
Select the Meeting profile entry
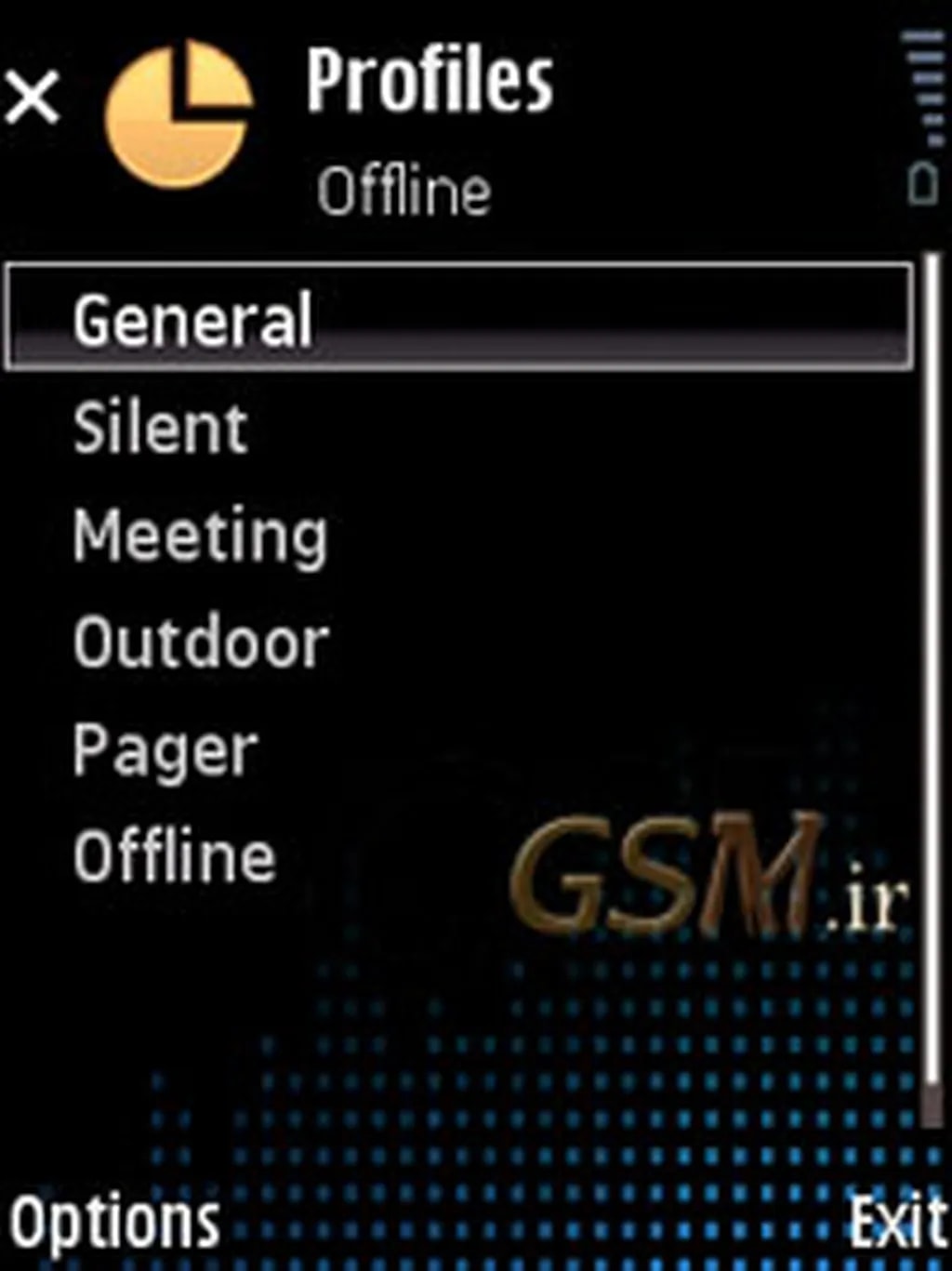click(200, 536)
